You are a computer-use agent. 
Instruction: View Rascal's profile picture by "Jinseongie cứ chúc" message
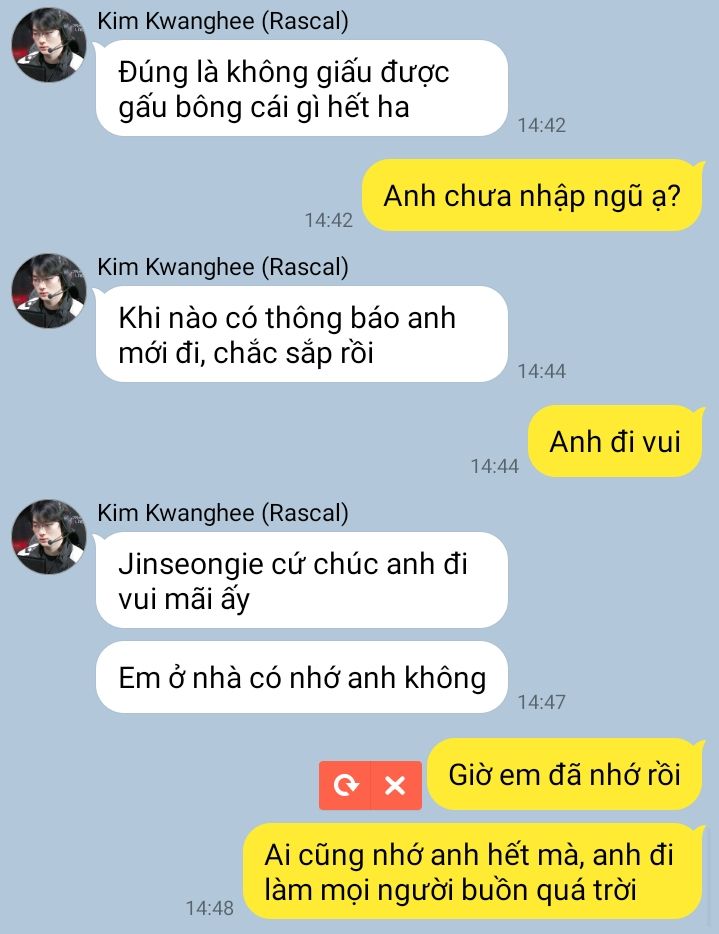pyautogui.click(x=48, y=538)
